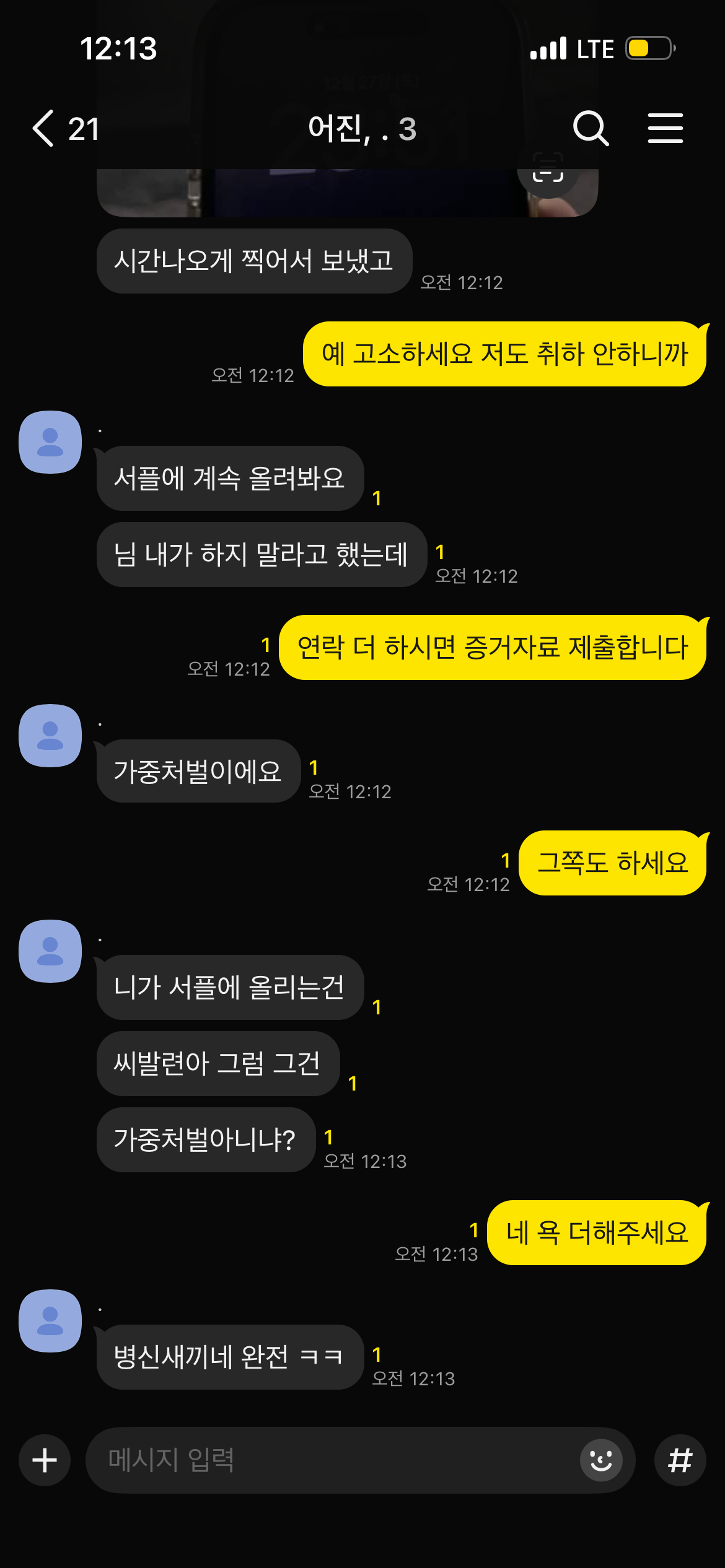725x1568 pixels.
Task: Open profile picture above 니가 서플에 올리는건
Action: 50,951
